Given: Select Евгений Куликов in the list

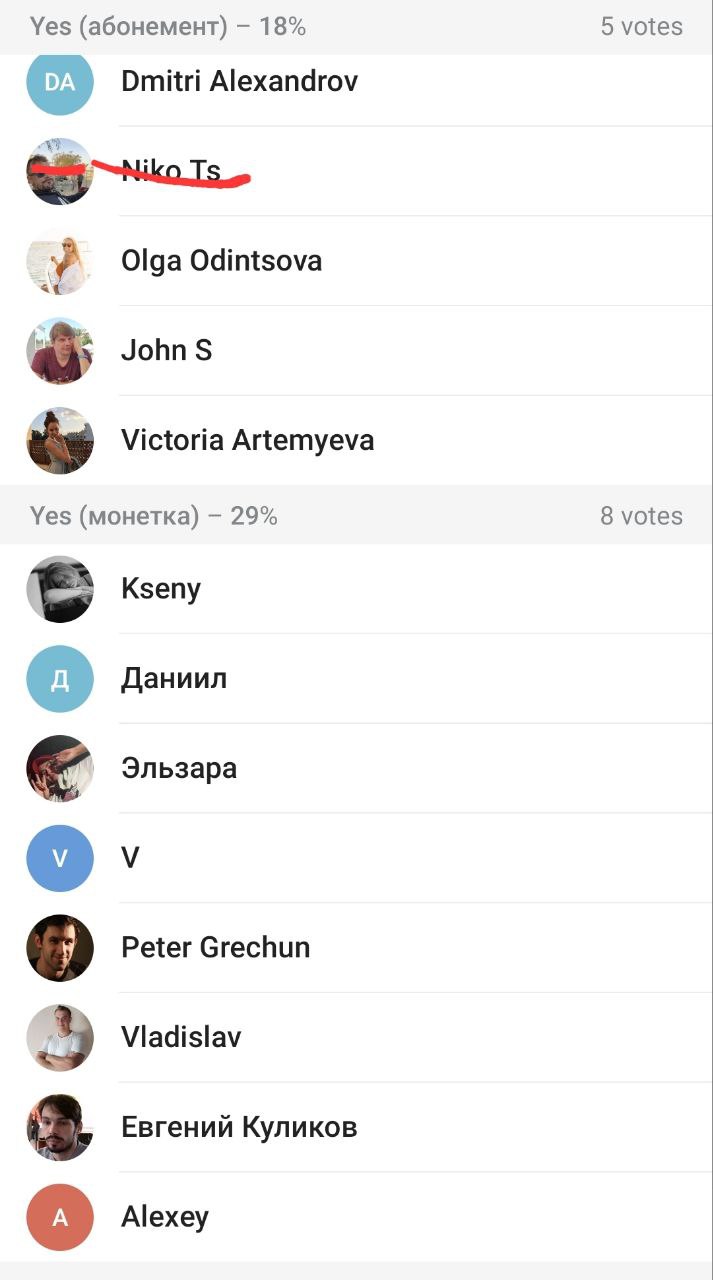Looking at the screenshot, I should (239, 1128).
